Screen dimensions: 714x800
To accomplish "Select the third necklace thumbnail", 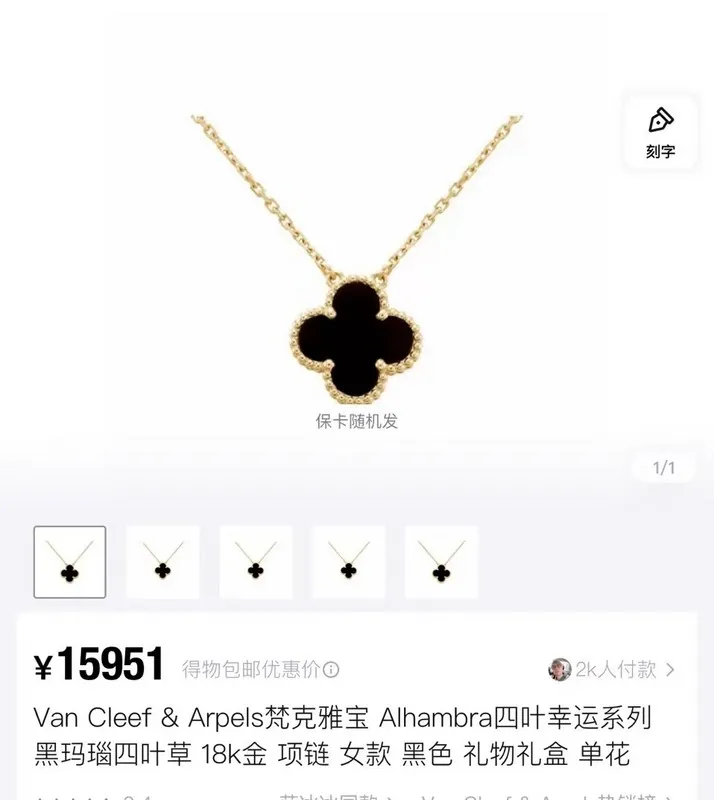I will 255,562.
